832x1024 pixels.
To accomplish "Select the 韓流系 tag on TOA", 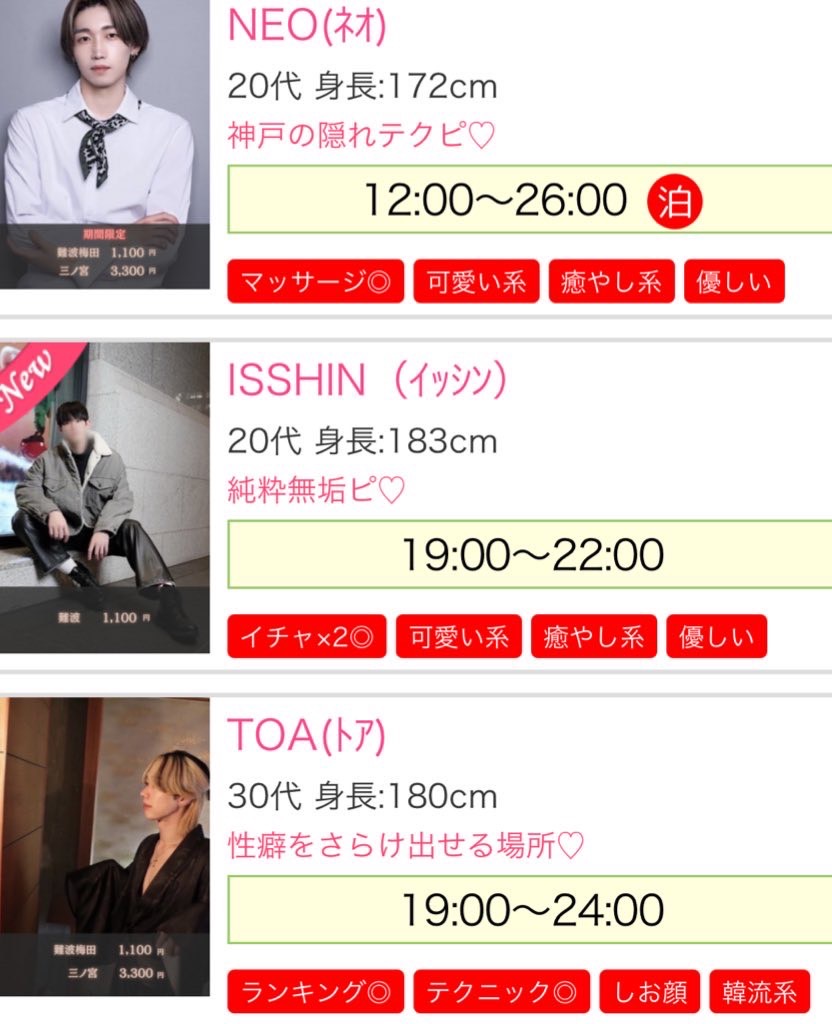I will pos(759,992).
